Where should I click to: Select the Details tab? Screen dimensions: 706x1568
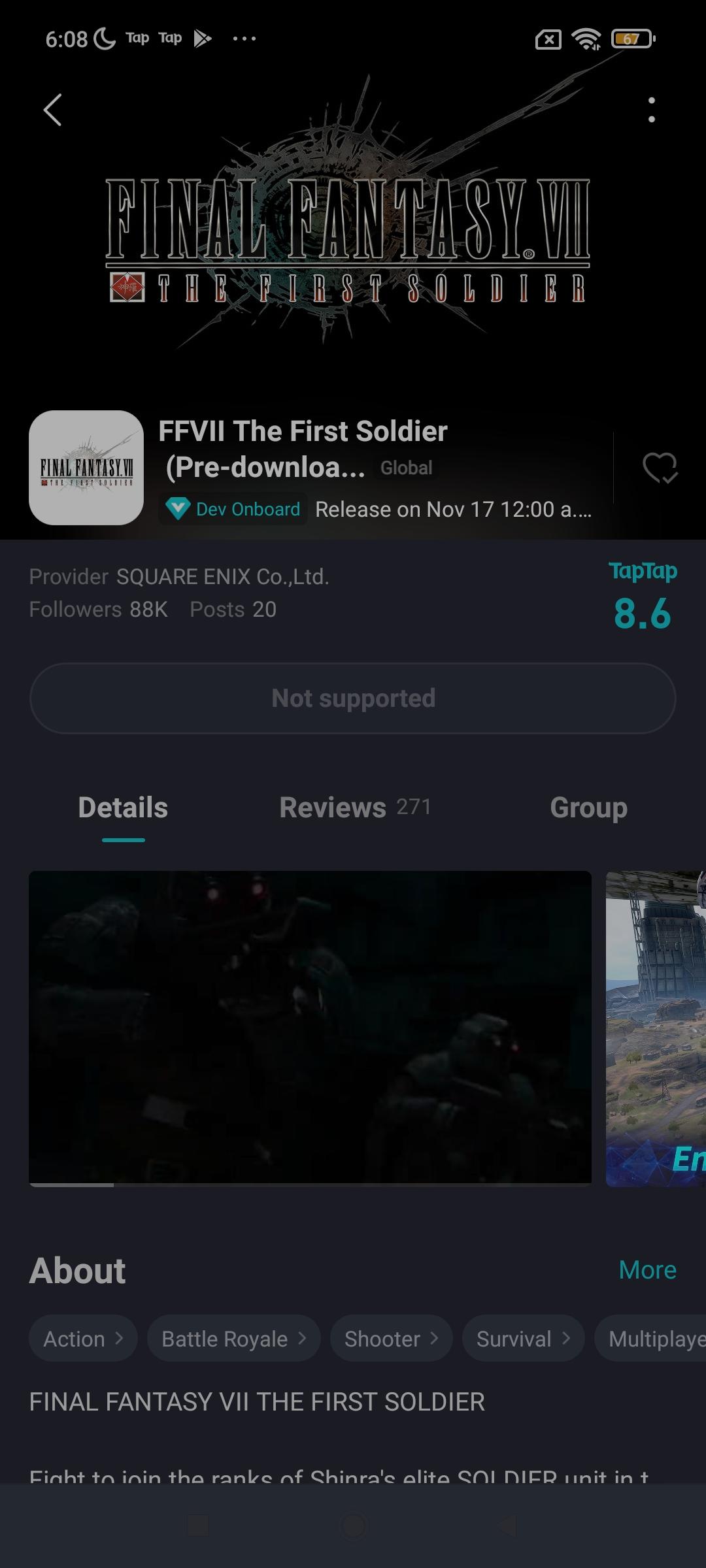click(123, 808)
